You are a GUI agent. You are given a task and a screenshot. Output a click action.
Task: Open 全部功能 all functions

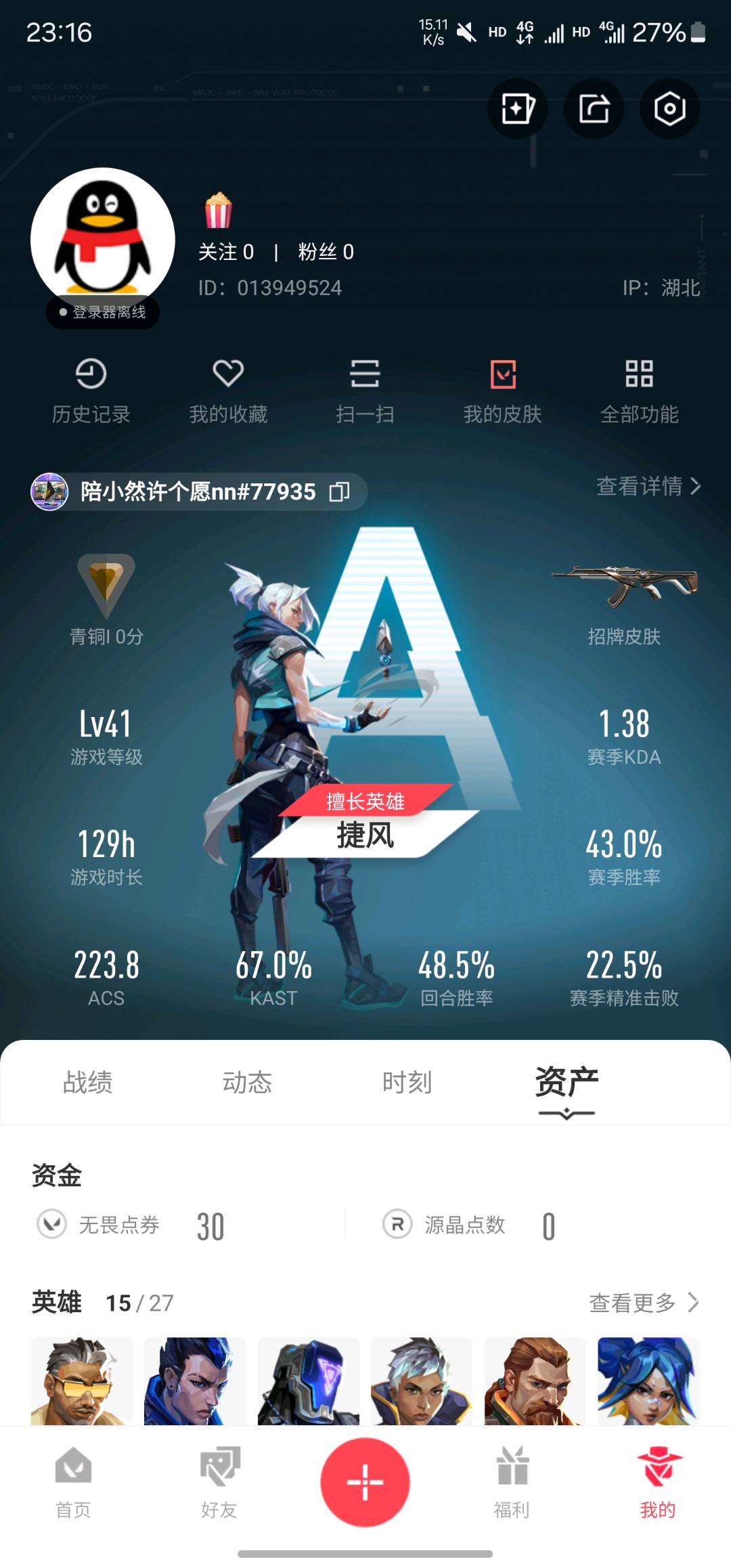(639, 391)
